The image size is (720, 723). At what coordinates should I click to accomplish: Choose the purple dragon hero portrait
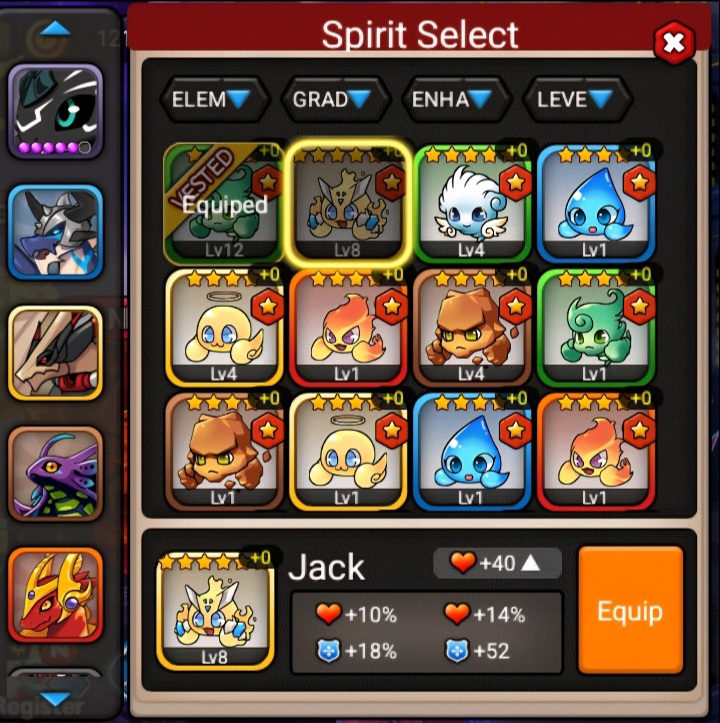[56, 473]
